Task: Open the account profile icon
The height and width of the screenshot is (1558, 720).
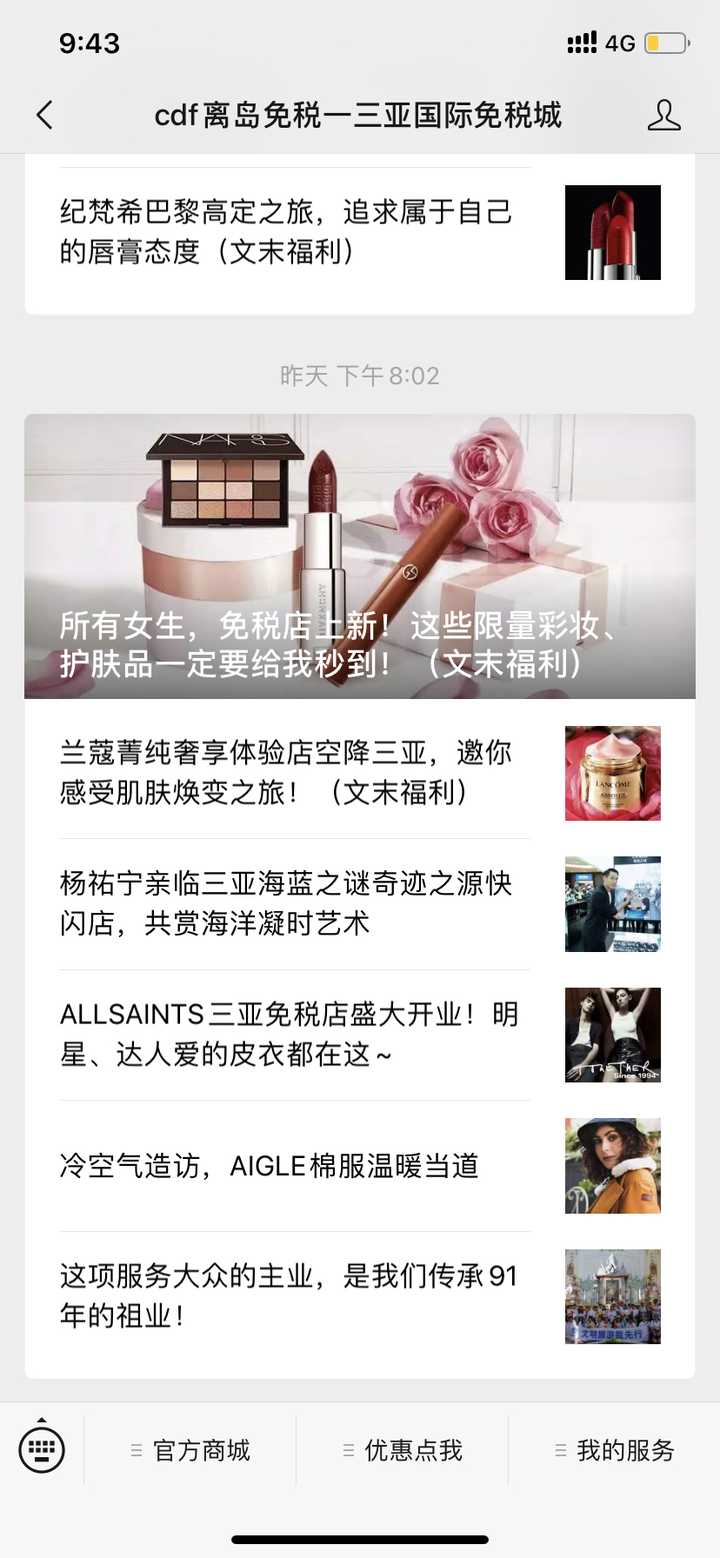Action: (663, 115)
